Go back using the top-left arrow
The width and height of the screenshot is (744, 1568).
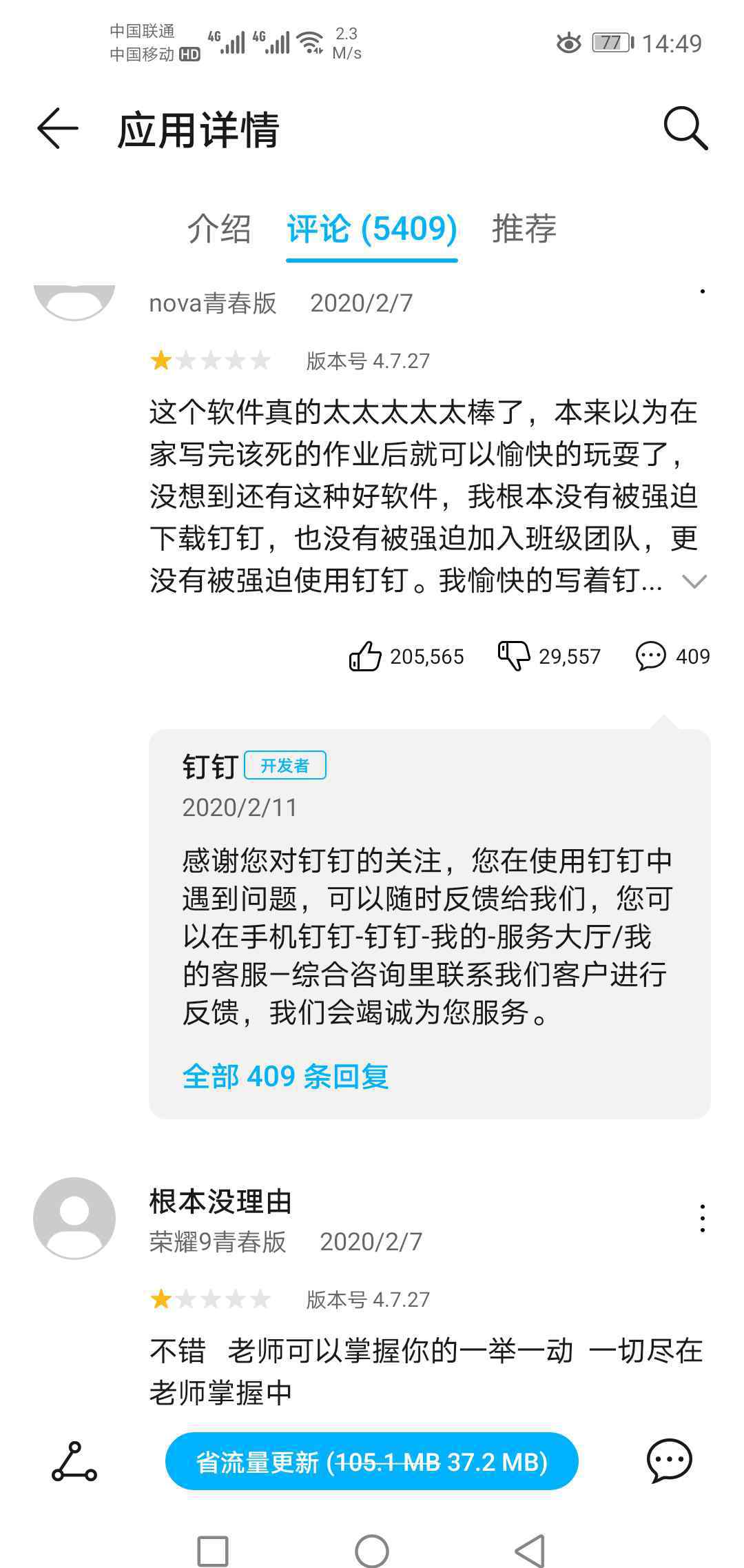57,129
